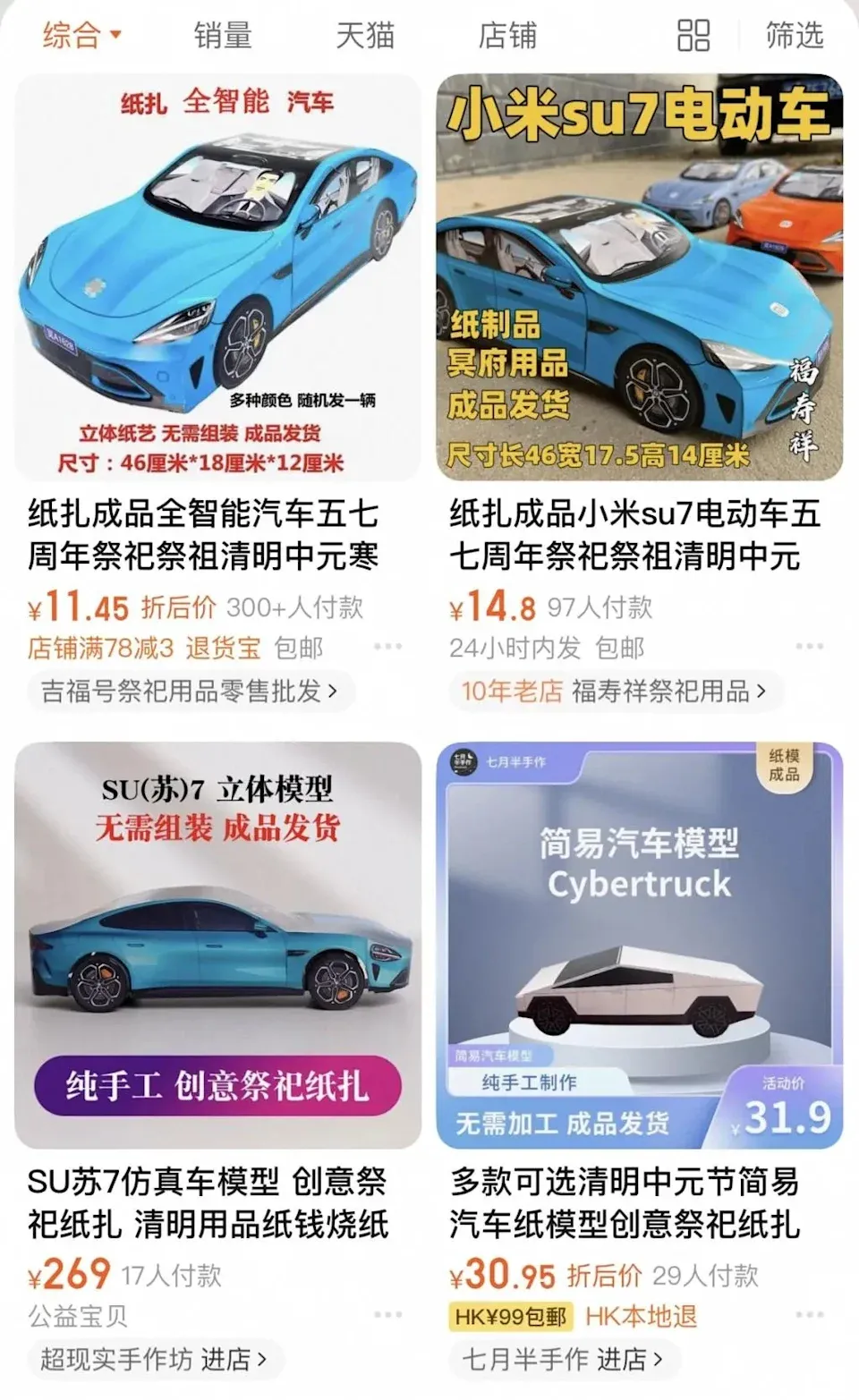
Task: Switch to grid view layout icon
Action: (693, 35)
